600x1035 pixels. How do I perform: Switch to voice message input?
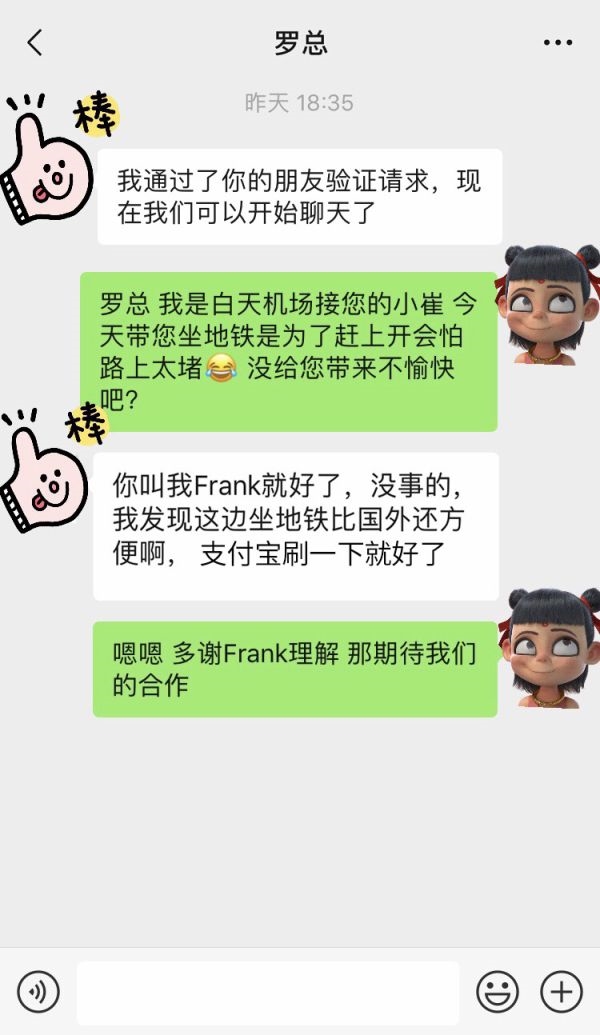click(39, 992)
